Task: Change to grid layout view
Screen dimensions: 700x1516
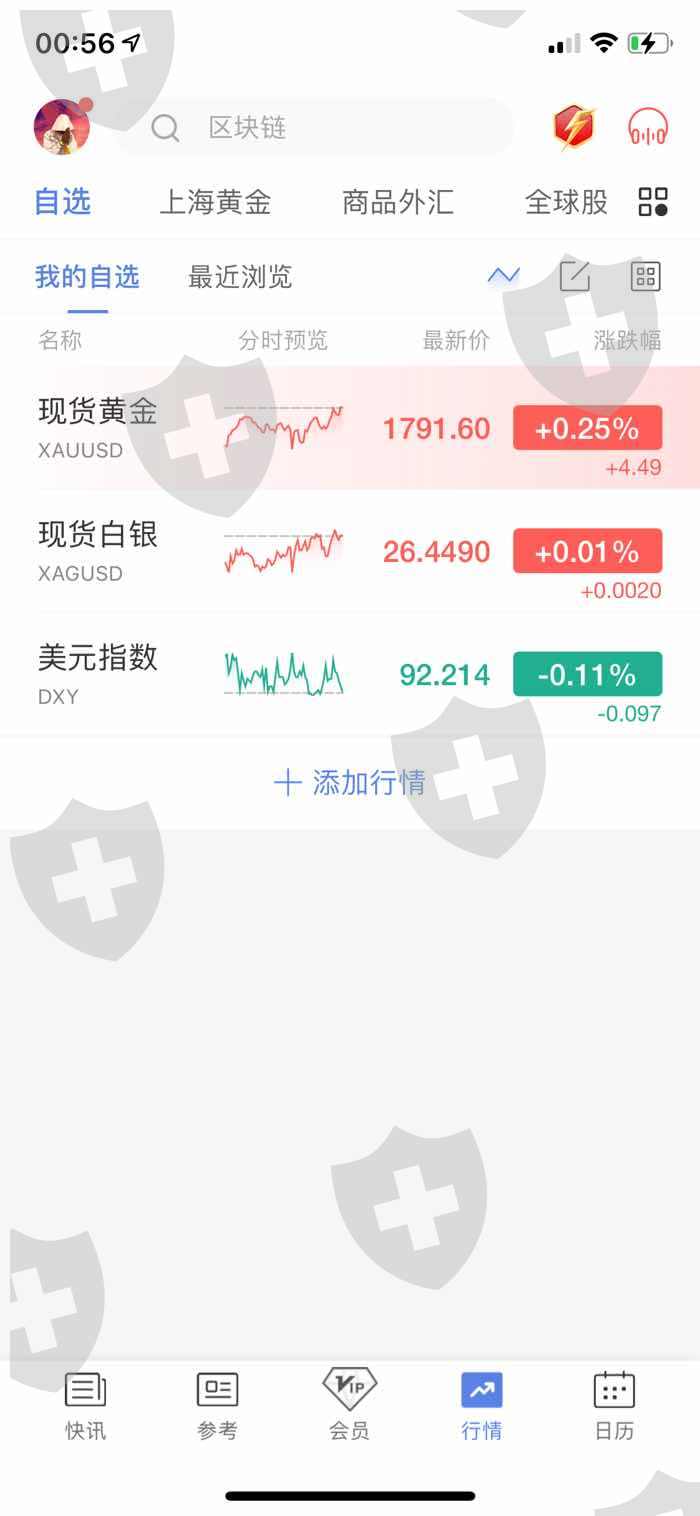Action: pyautogui.click(x=646, y=276)
